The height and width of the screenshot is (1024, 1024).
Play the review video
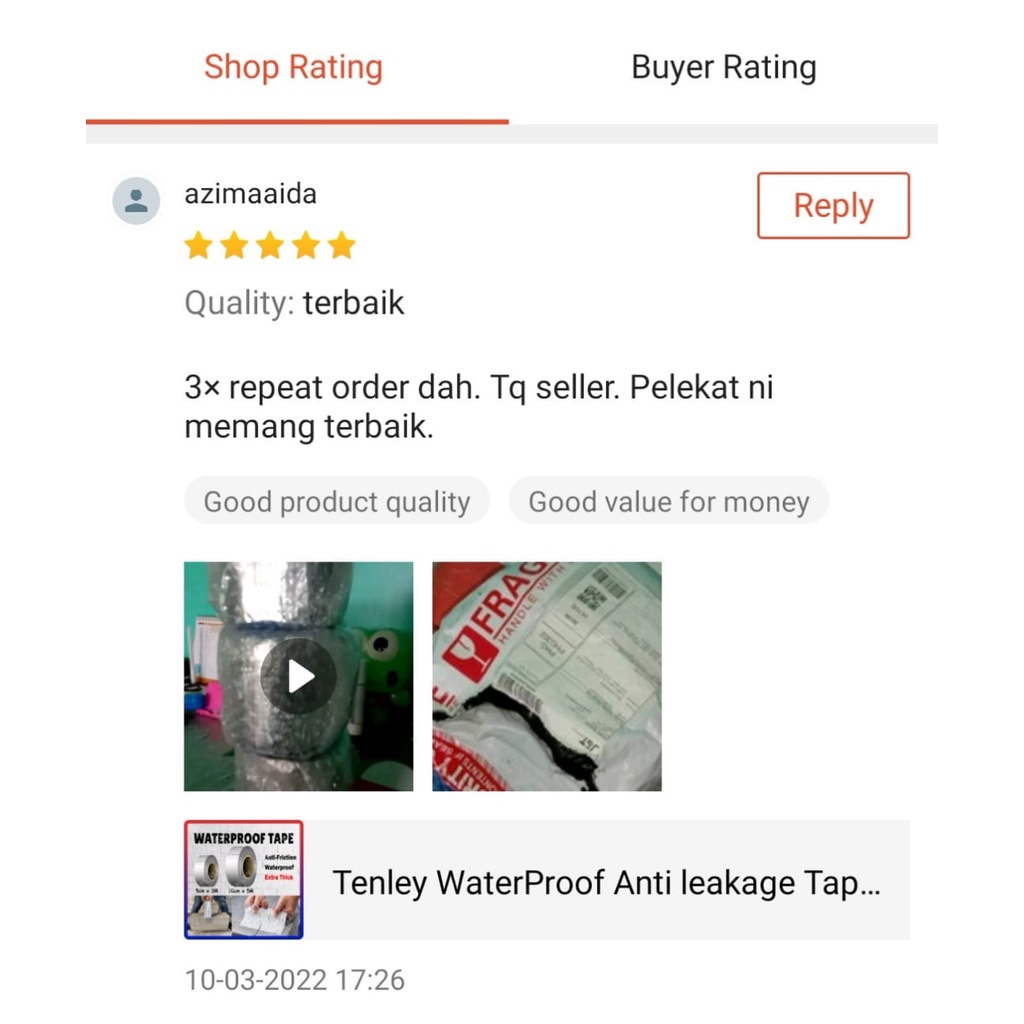pos(299,677)
